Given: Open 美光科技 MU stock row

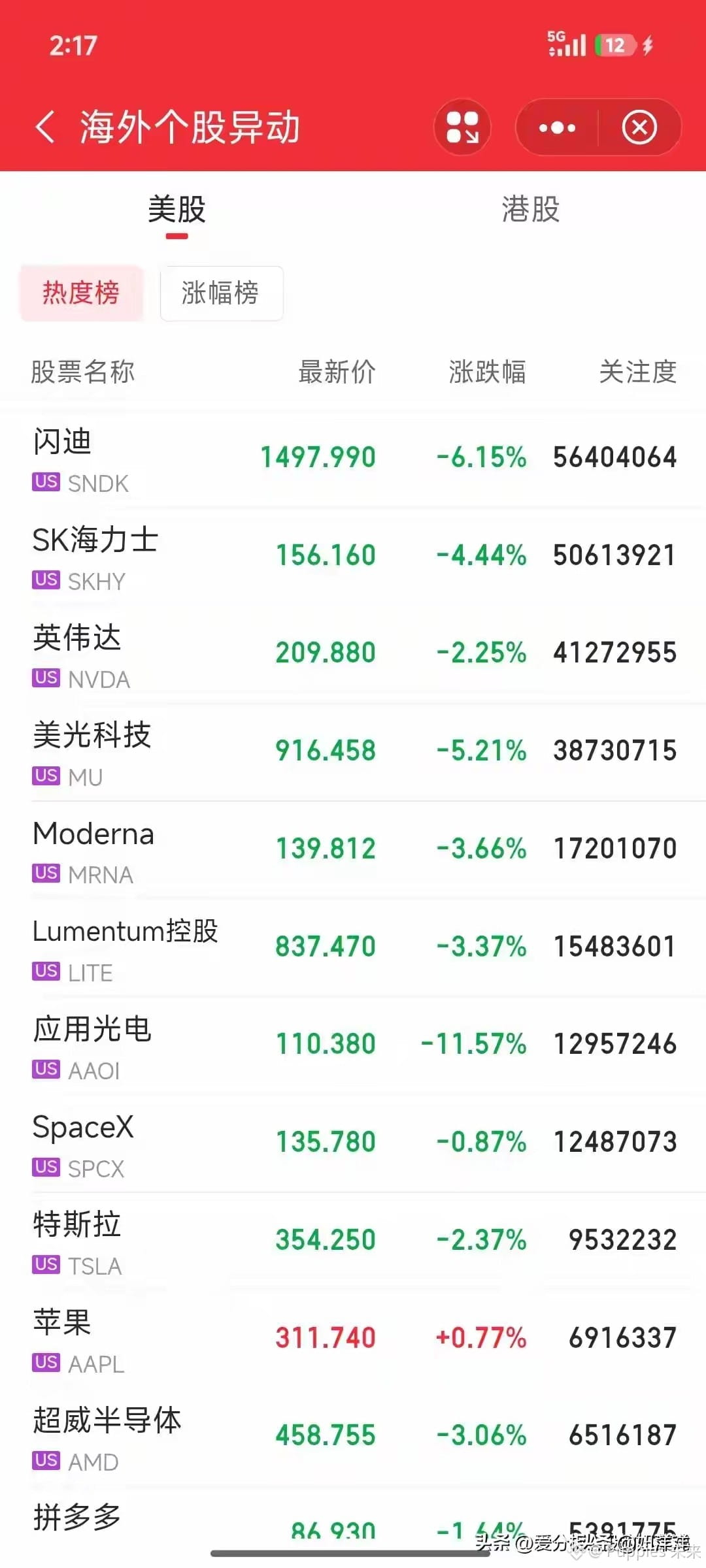Looking at the screenshot, I should click(x=353, y=753).
